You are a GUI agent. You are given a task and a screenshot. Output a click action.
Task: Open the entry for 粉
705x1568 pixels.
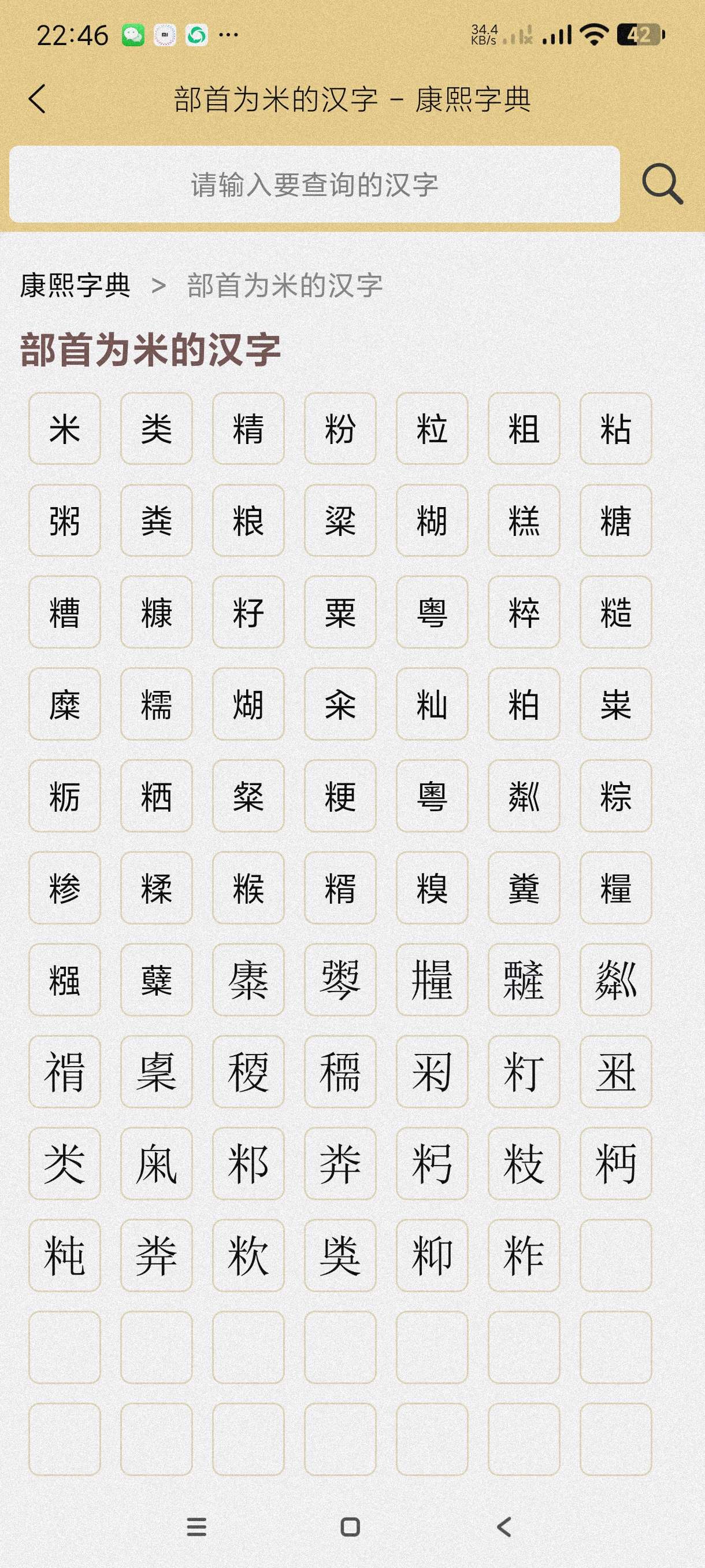pyautogui.click(x=340, y=428)
